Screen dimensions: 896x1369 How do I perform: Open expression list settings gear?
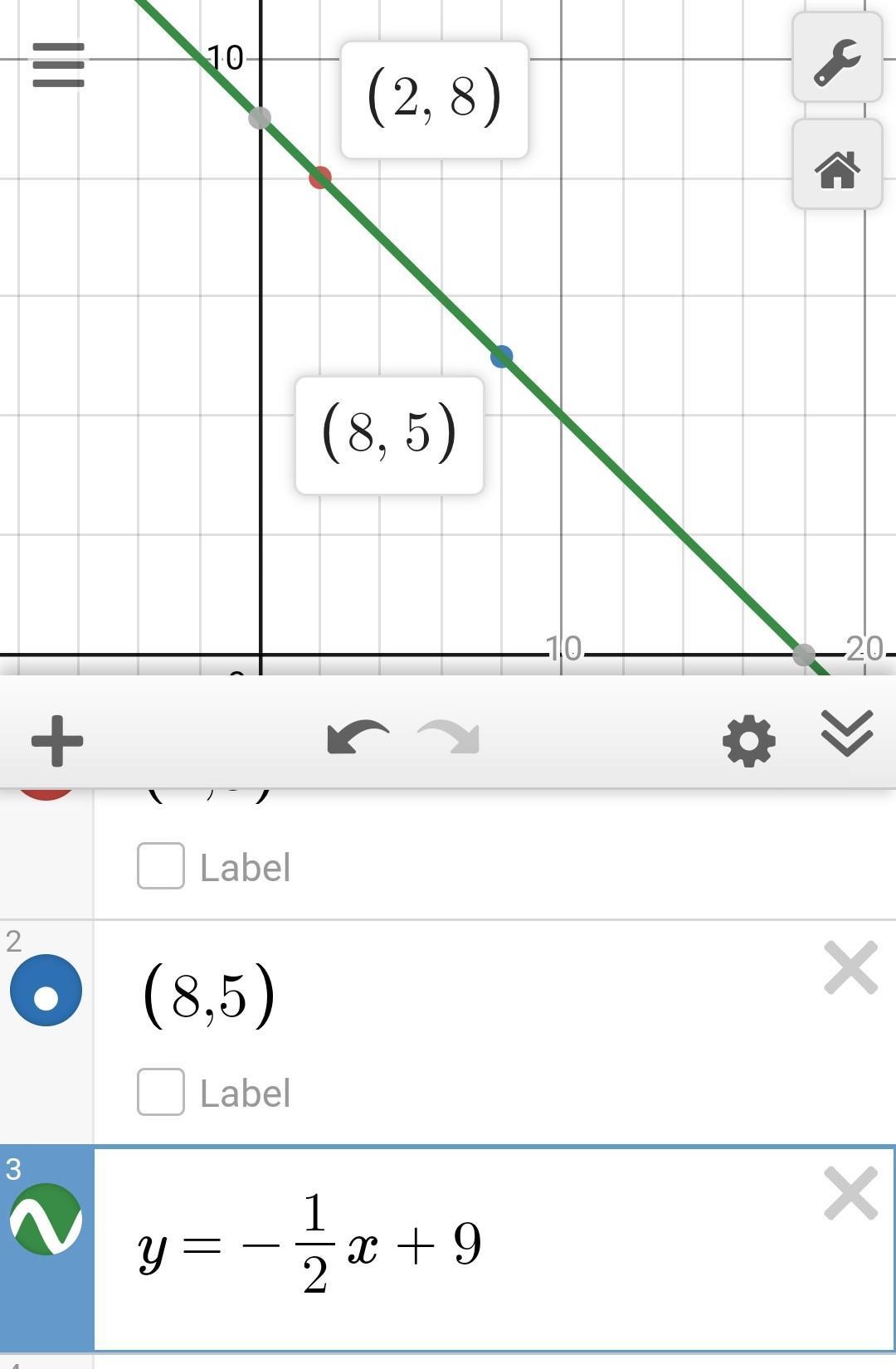(749, 740)
